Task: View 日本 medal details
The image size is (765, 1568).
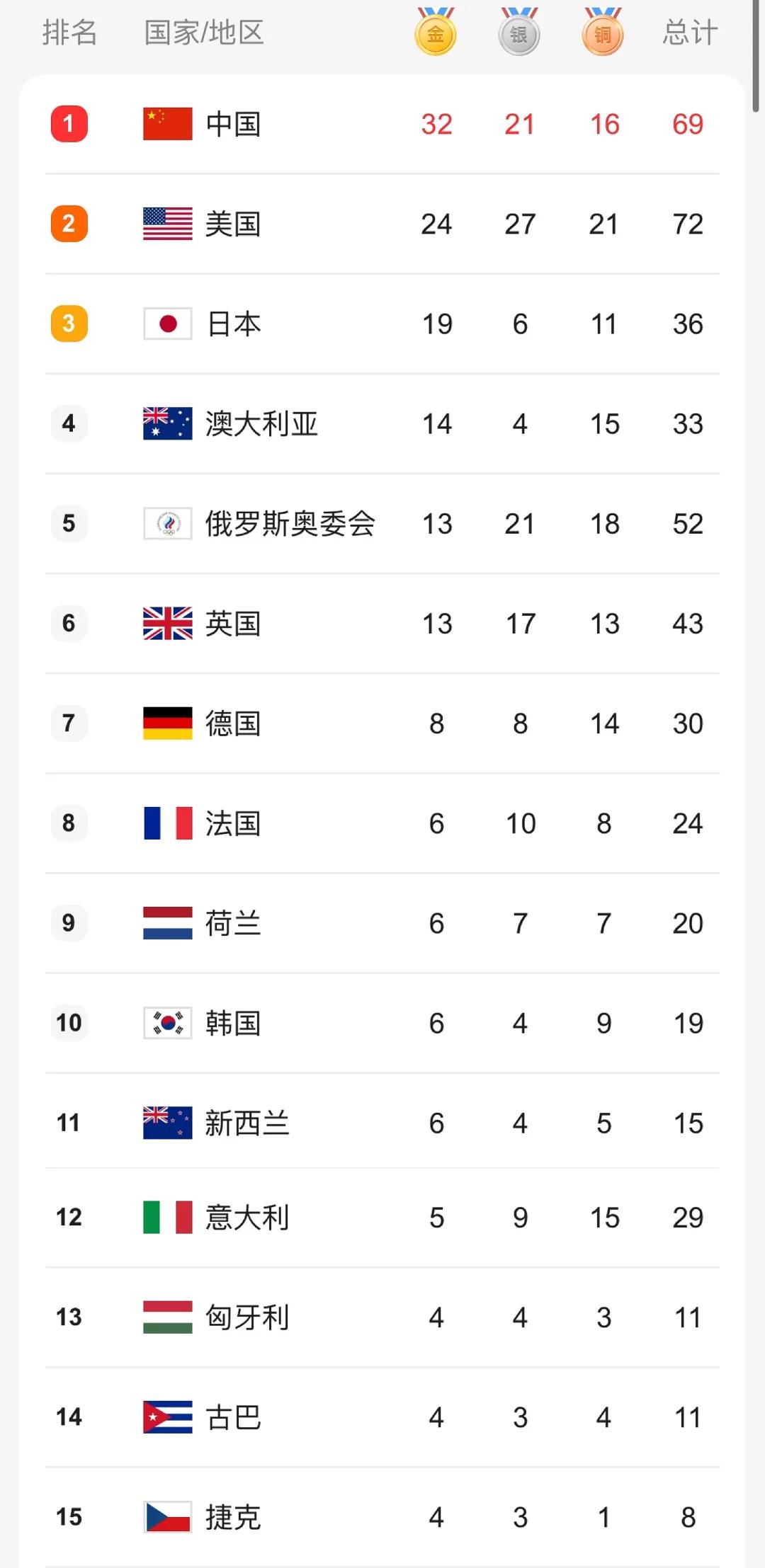Action: (382, 324)
